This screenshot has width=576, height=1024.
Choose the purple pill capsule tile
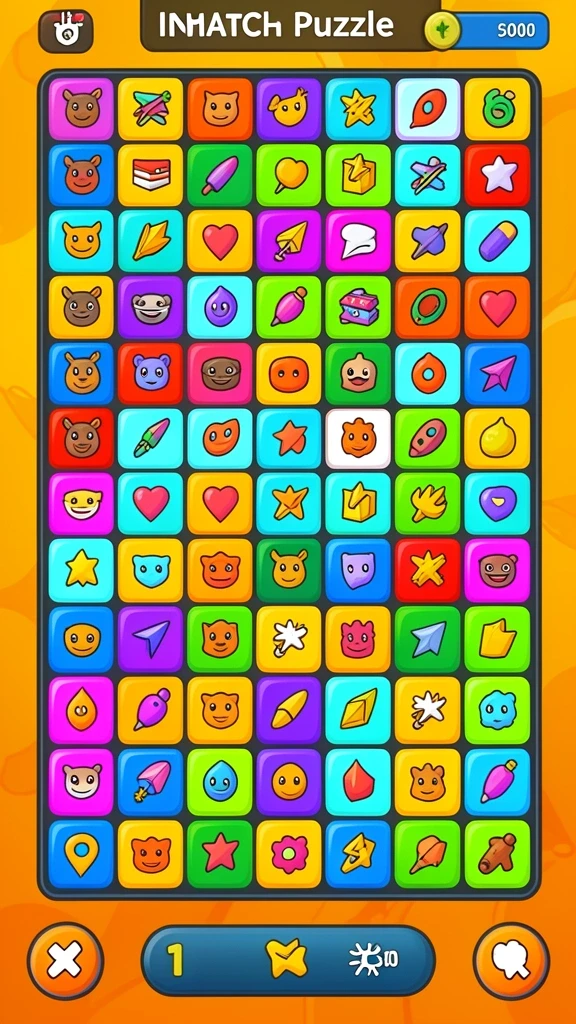(x=498, y=241)
